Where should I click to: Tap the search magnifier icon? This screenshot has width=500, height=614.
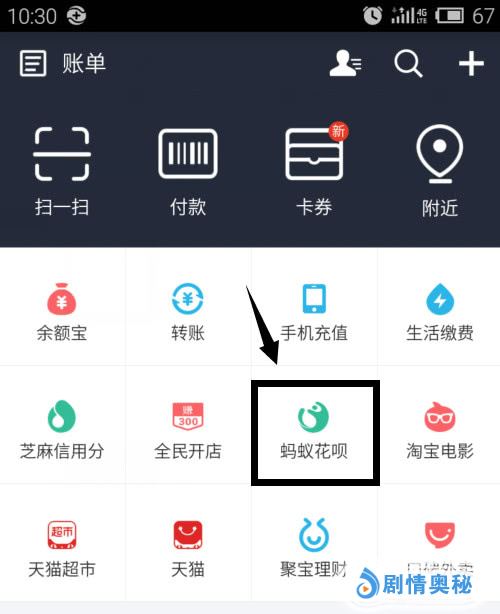(408, 64)
